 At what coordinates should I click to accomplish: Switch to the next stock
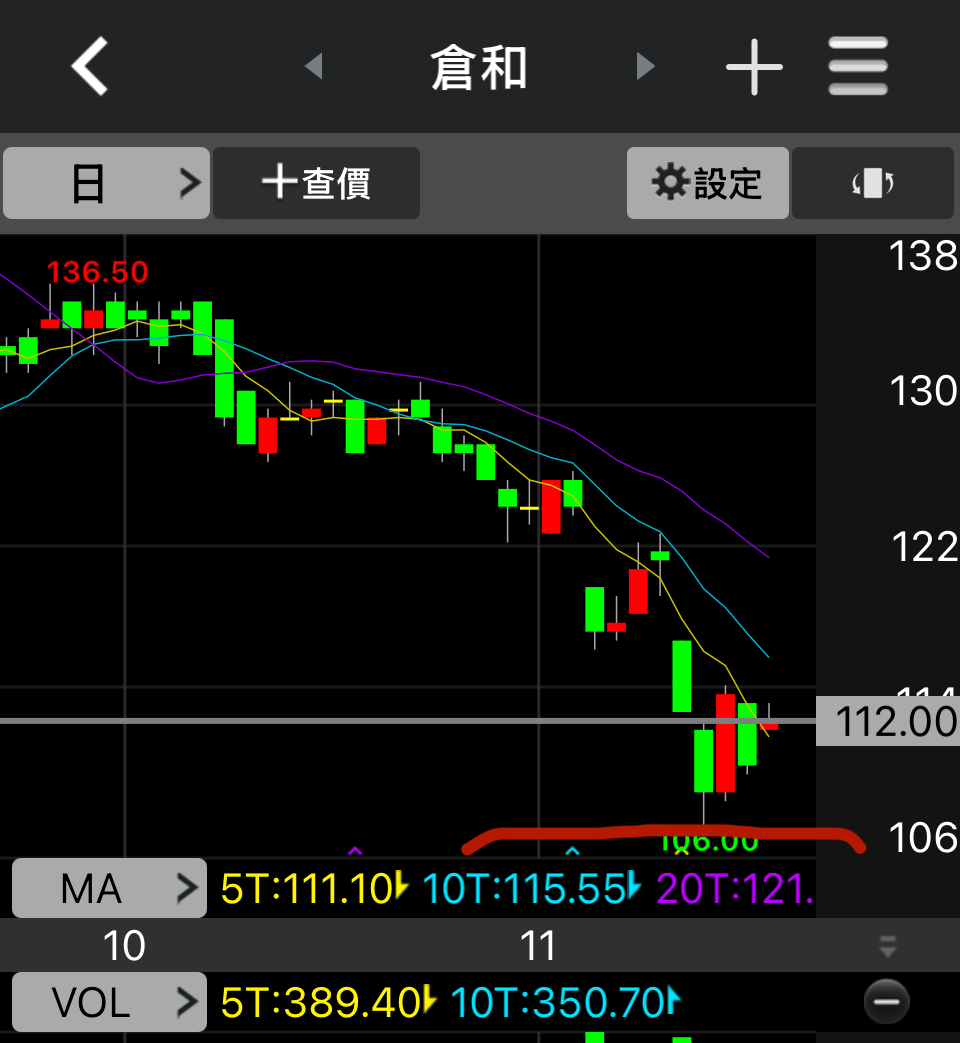[645, 67]
